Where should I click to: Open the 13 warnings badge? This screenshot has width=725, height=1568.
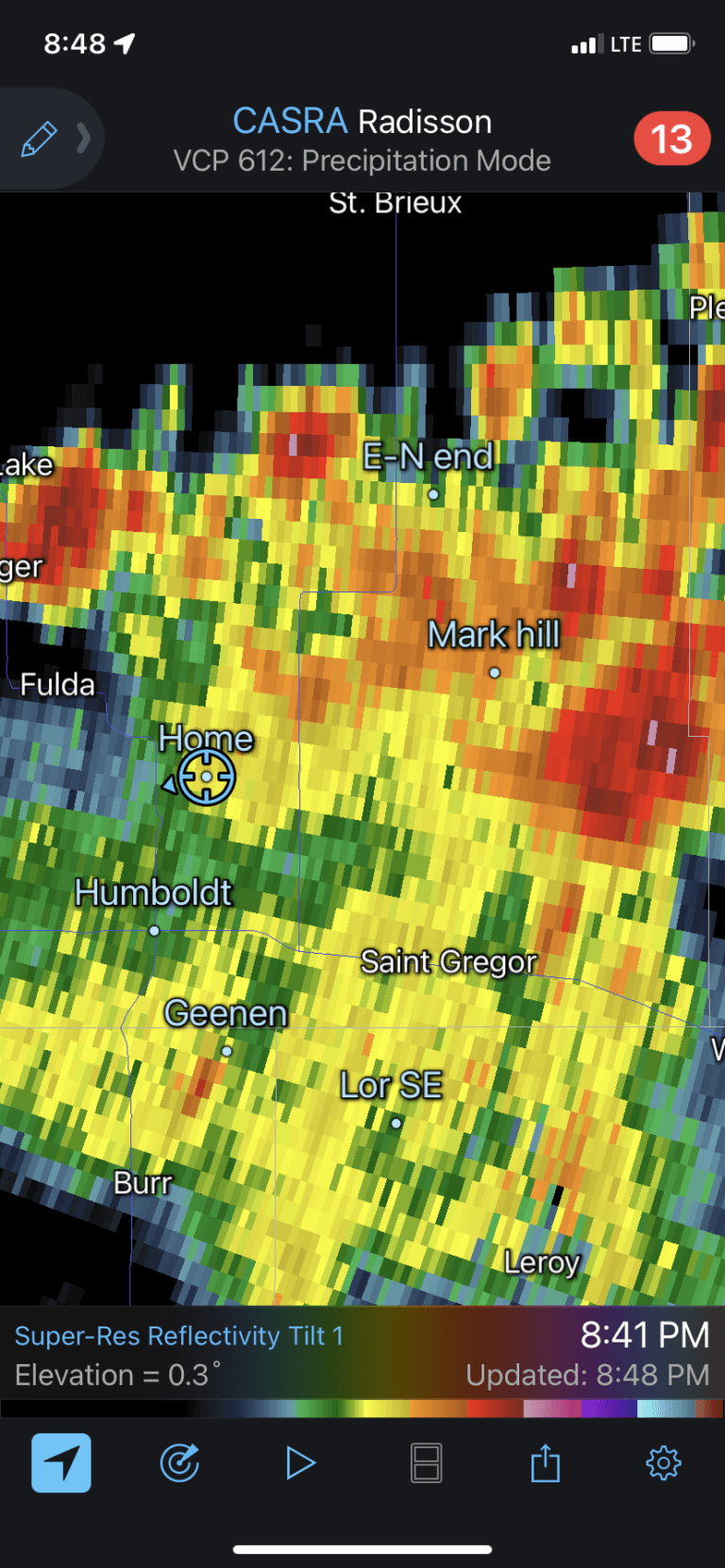point(672,140)
